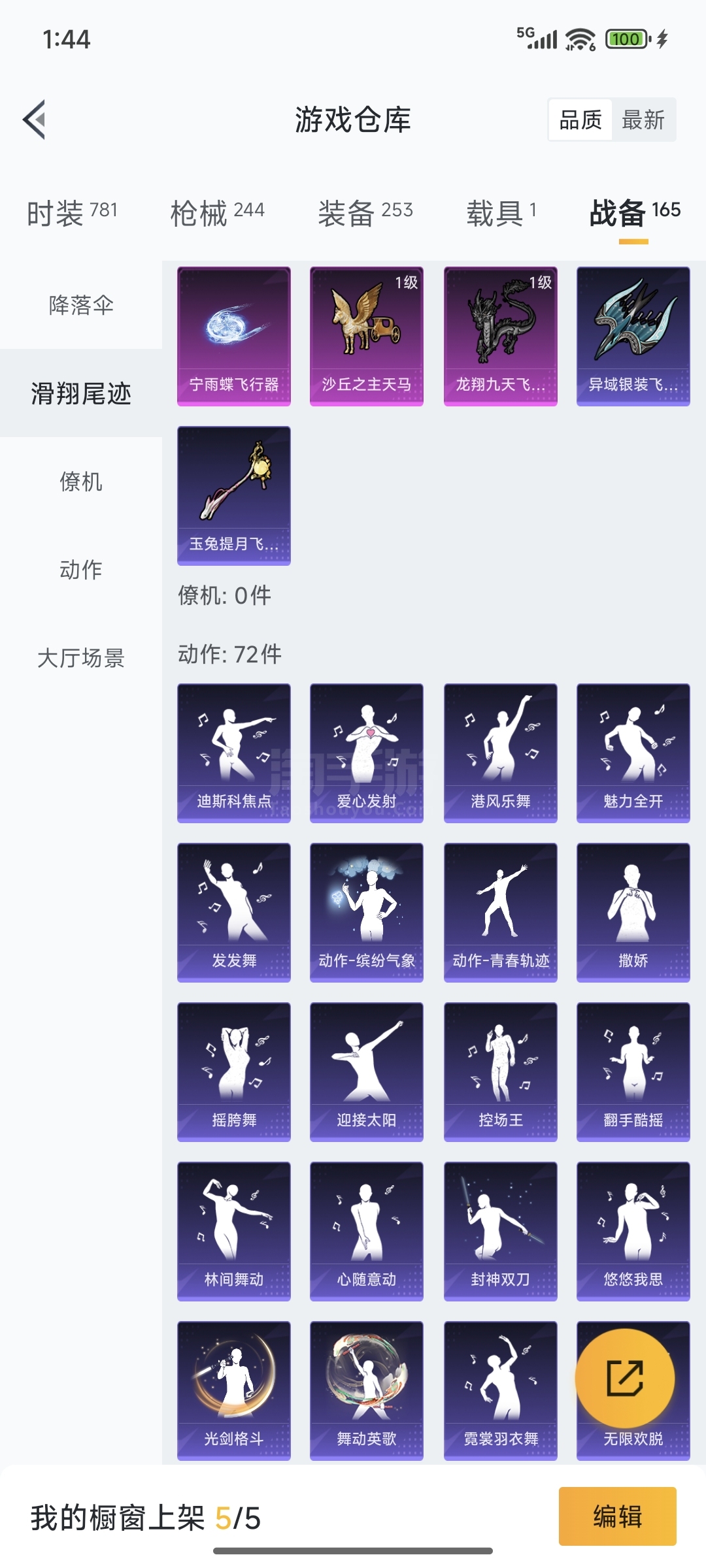Switch to the 载具 tab
Viewport: 706px width, 1568px height.
click(501, 212)
